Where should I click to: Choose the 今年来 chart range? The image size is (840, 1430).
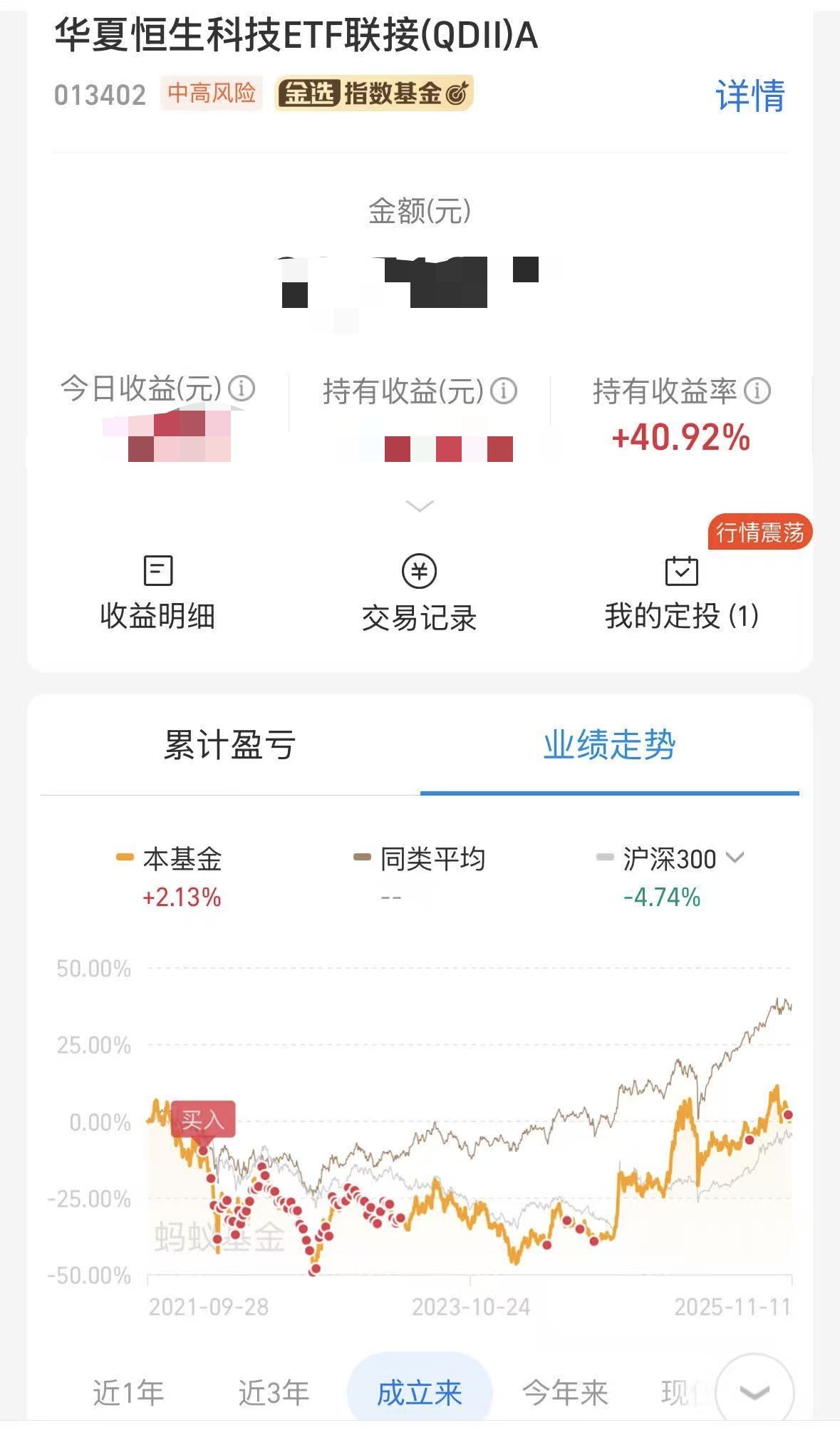click(x=564, y=1392)
